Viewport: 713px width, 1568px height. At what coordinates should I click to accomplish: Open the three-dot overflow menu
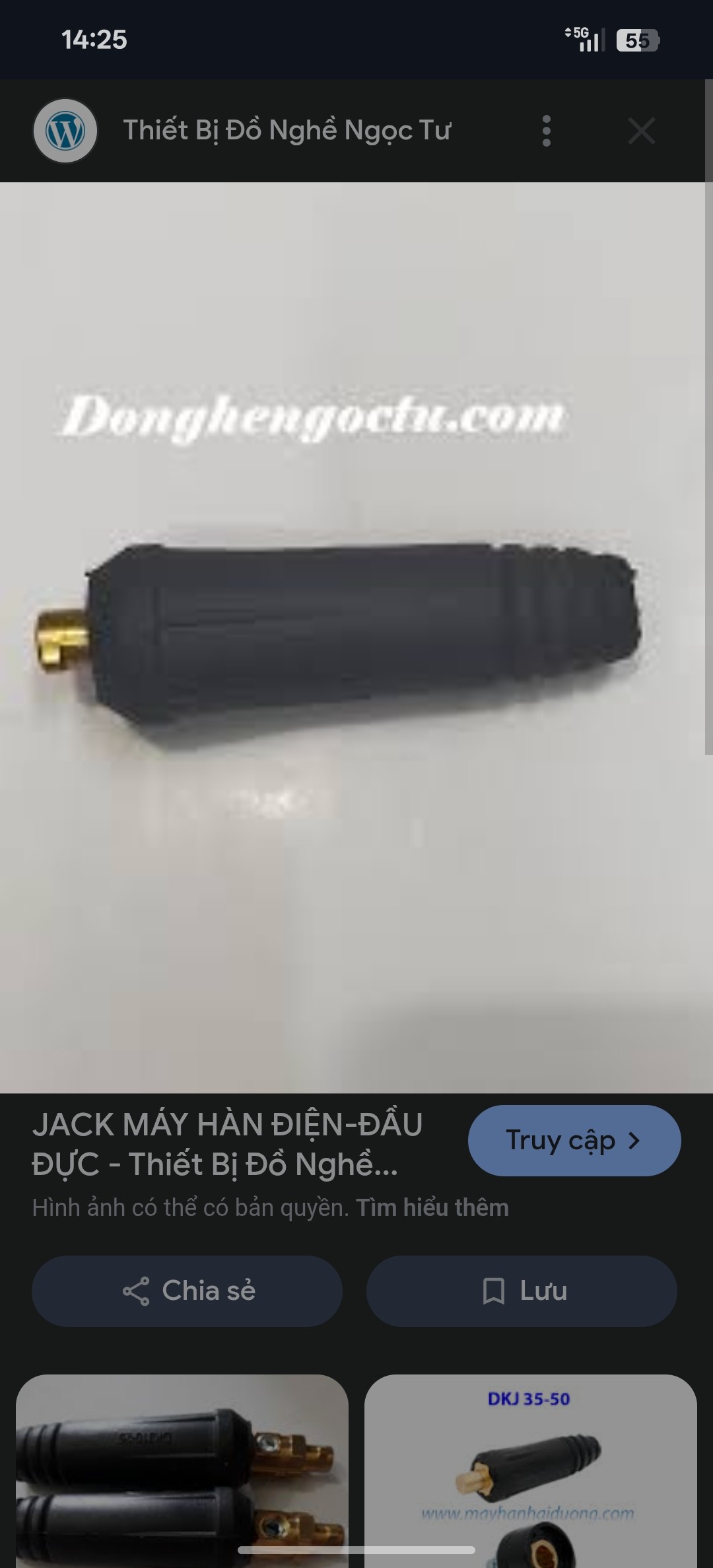[546, 131]
